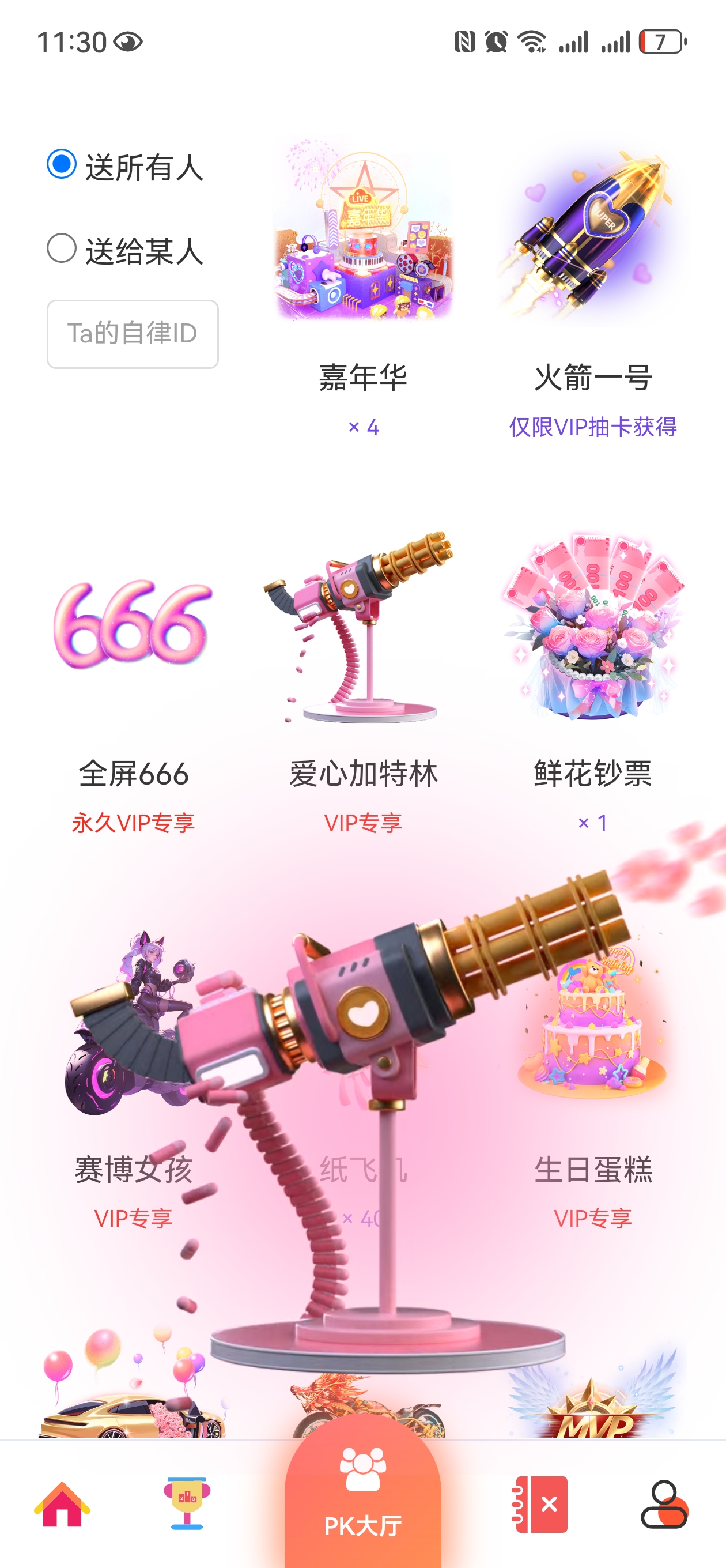Focus the Ta的自律ID input field
726x1568 pixels.
click(x=133, y=334)
